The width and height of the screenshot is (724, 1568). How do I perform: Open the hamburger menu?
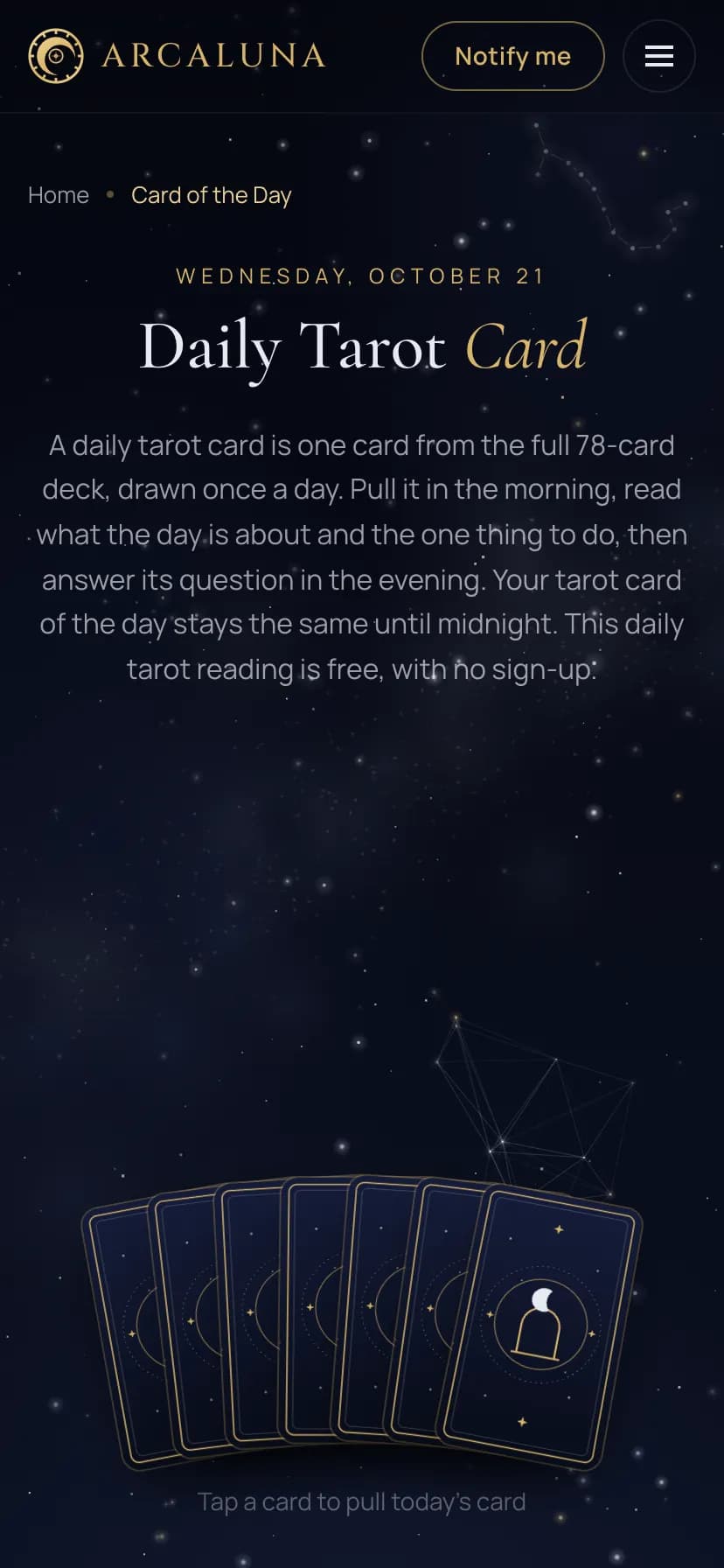point(659,56)
